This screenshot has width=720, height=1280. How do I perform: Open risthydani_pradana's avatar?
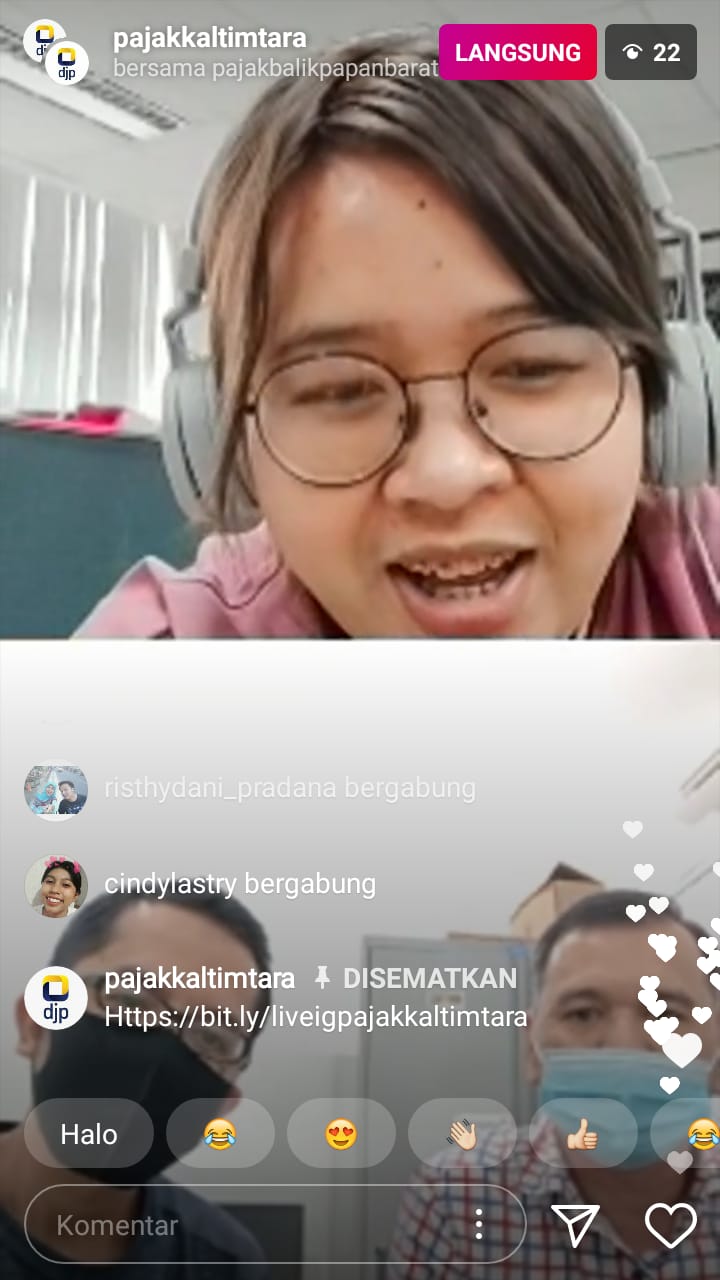point(56,789)
